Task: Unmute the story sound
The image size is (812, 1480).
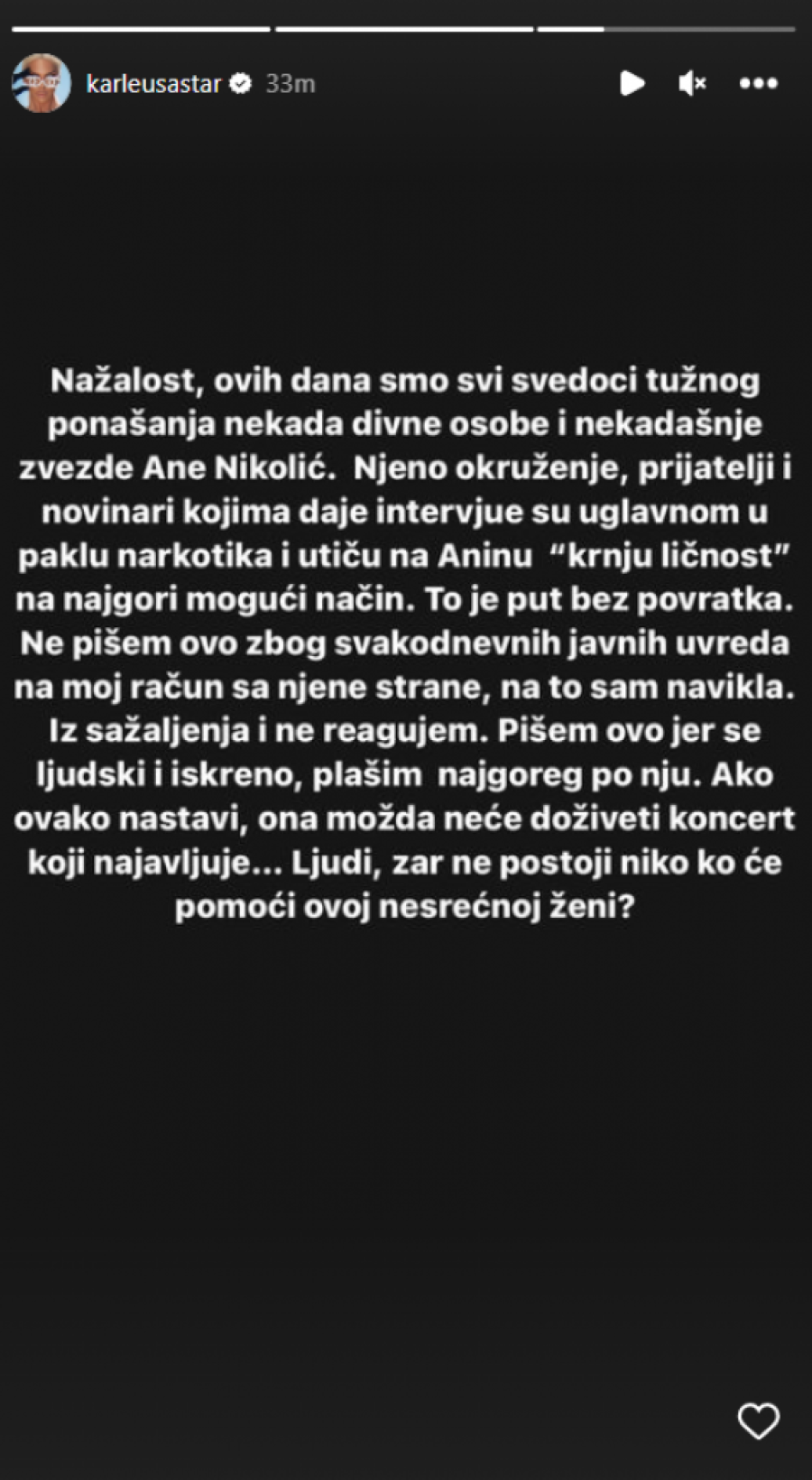Action: 692,83
